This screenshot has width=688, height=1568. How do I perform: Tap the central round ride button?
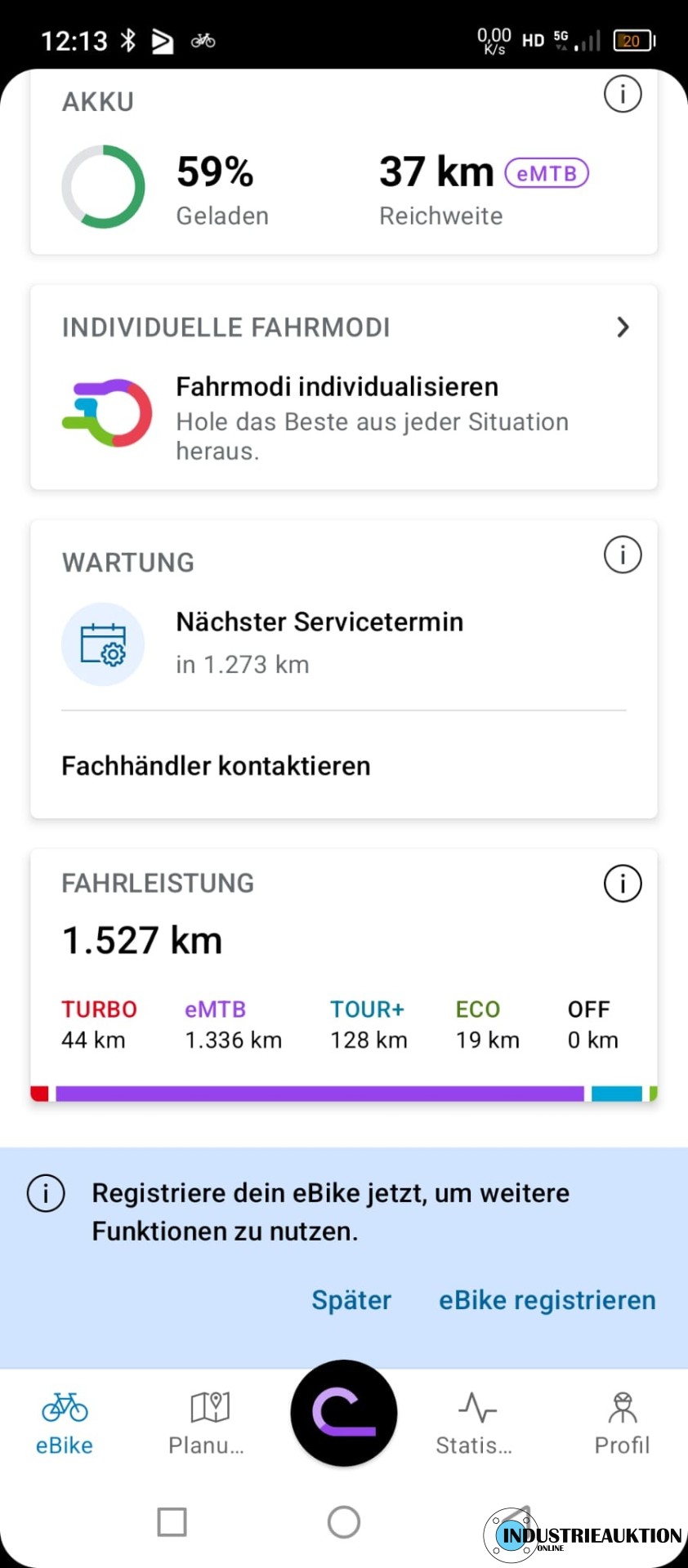click(344, 1413)
